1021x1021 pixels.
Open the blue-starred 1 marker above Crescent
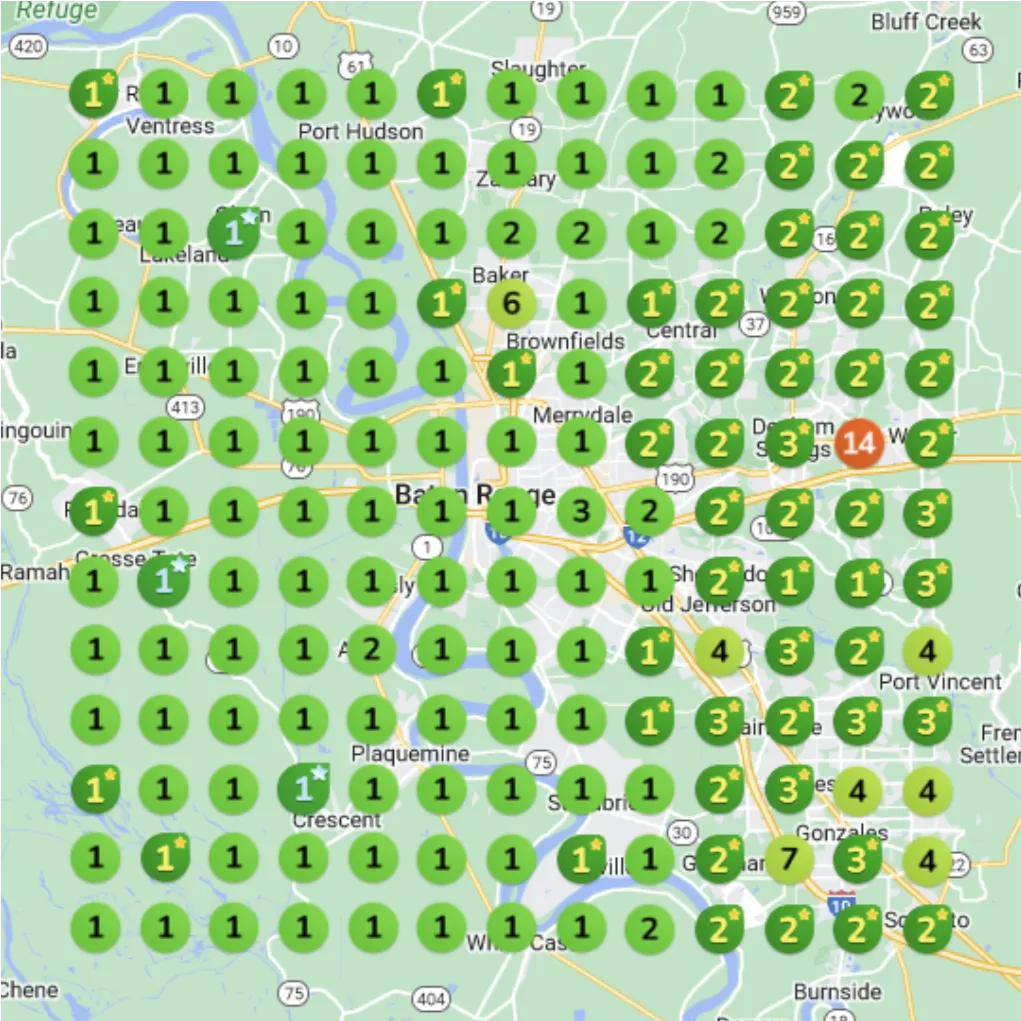pos(303,789)
